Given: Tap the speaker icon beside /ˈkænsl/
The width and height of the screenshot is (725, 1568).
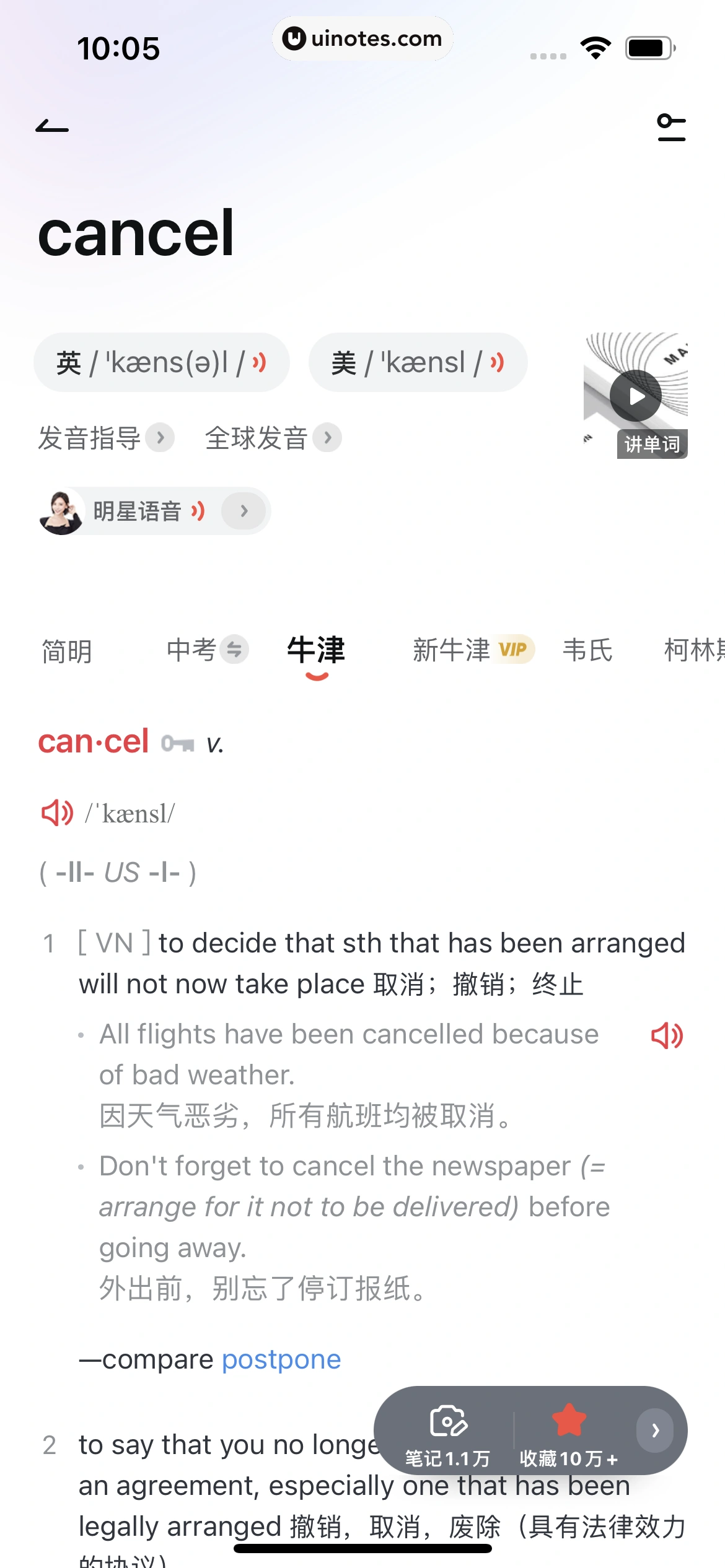Looking at the screenshot, I should (56, 812).
